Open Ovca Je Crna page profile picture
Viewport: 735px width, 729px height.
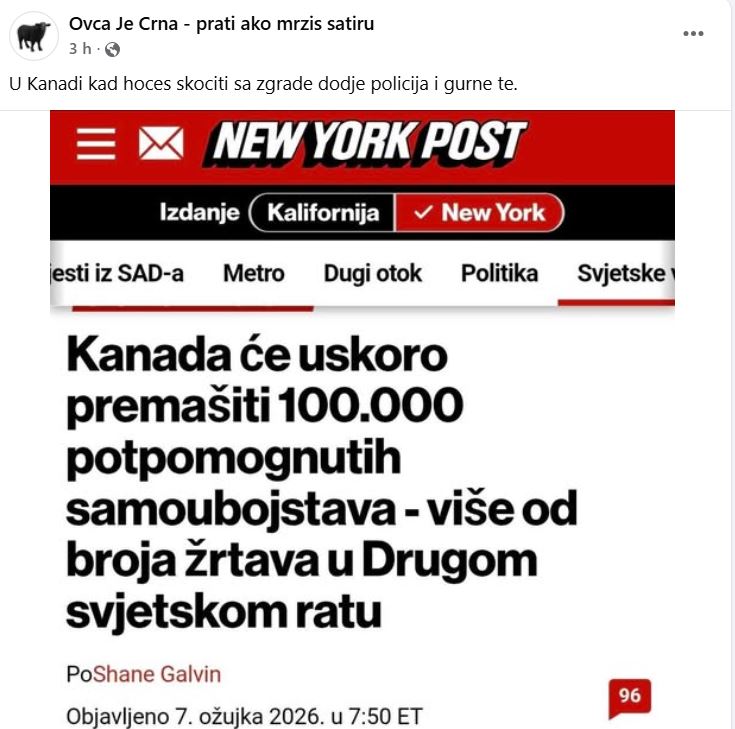click(x=34, y=36)
